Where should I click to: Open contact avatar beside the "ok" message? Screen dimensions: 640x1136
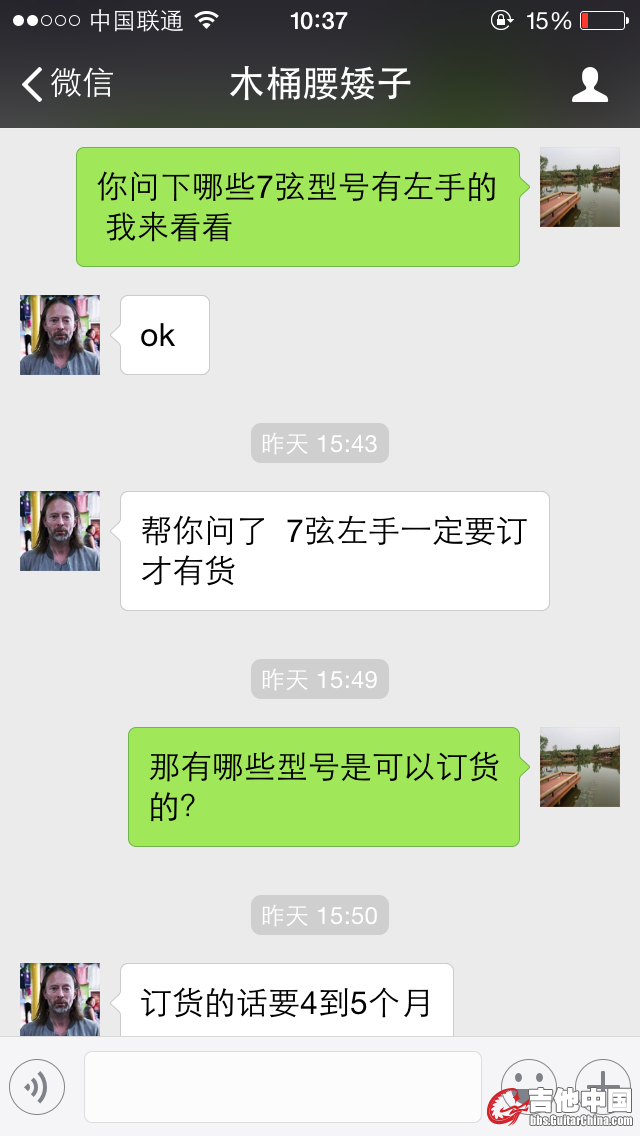tap(60, 335)
